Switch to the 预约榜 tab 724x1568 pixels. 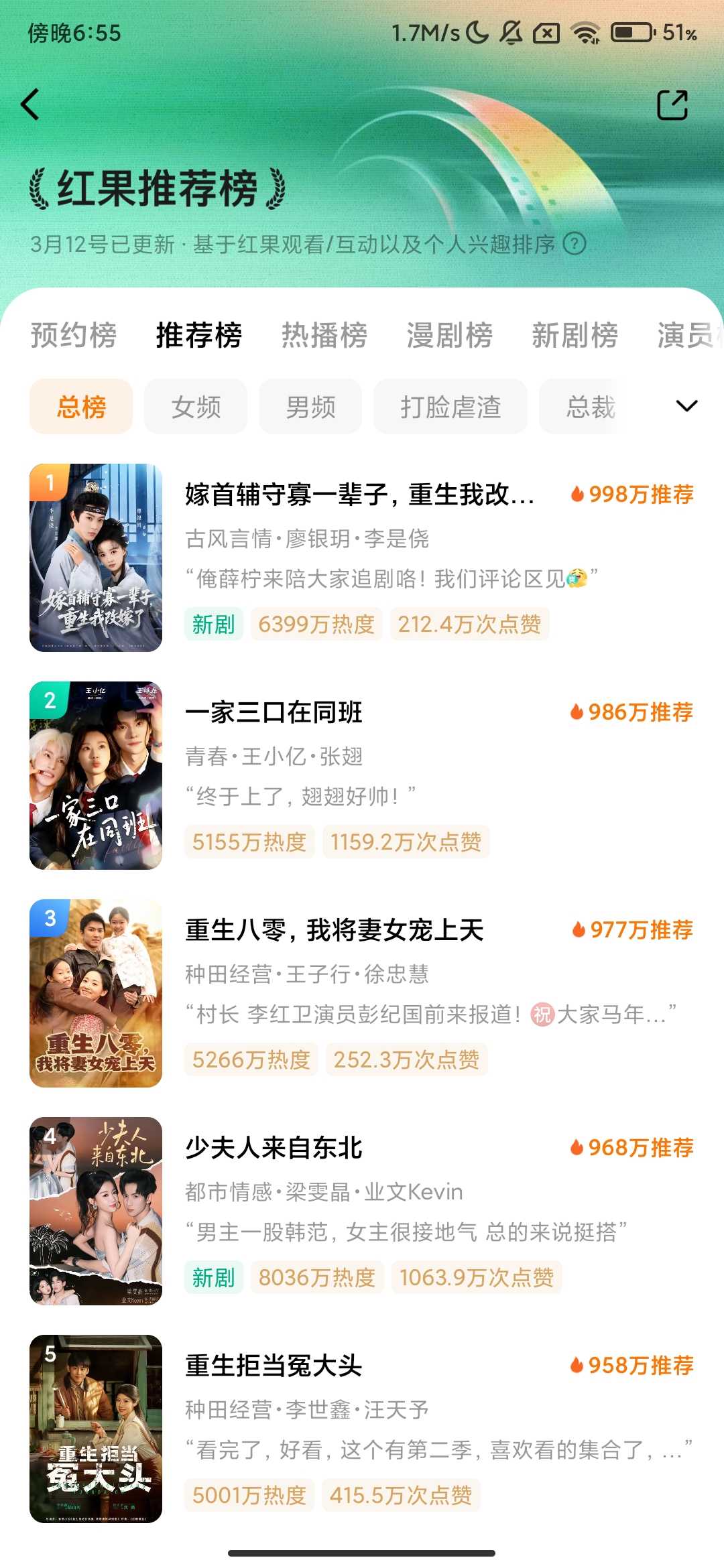coord(74,335)
